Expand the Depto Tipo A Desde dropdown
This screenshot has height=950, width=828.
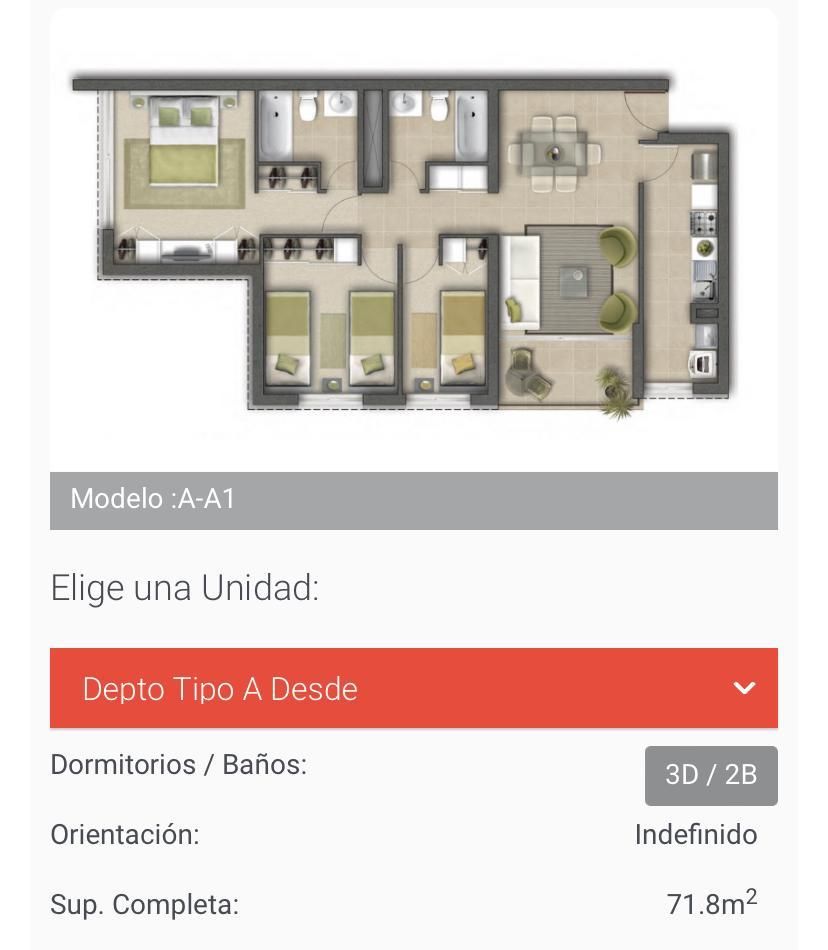pos(413,688)
